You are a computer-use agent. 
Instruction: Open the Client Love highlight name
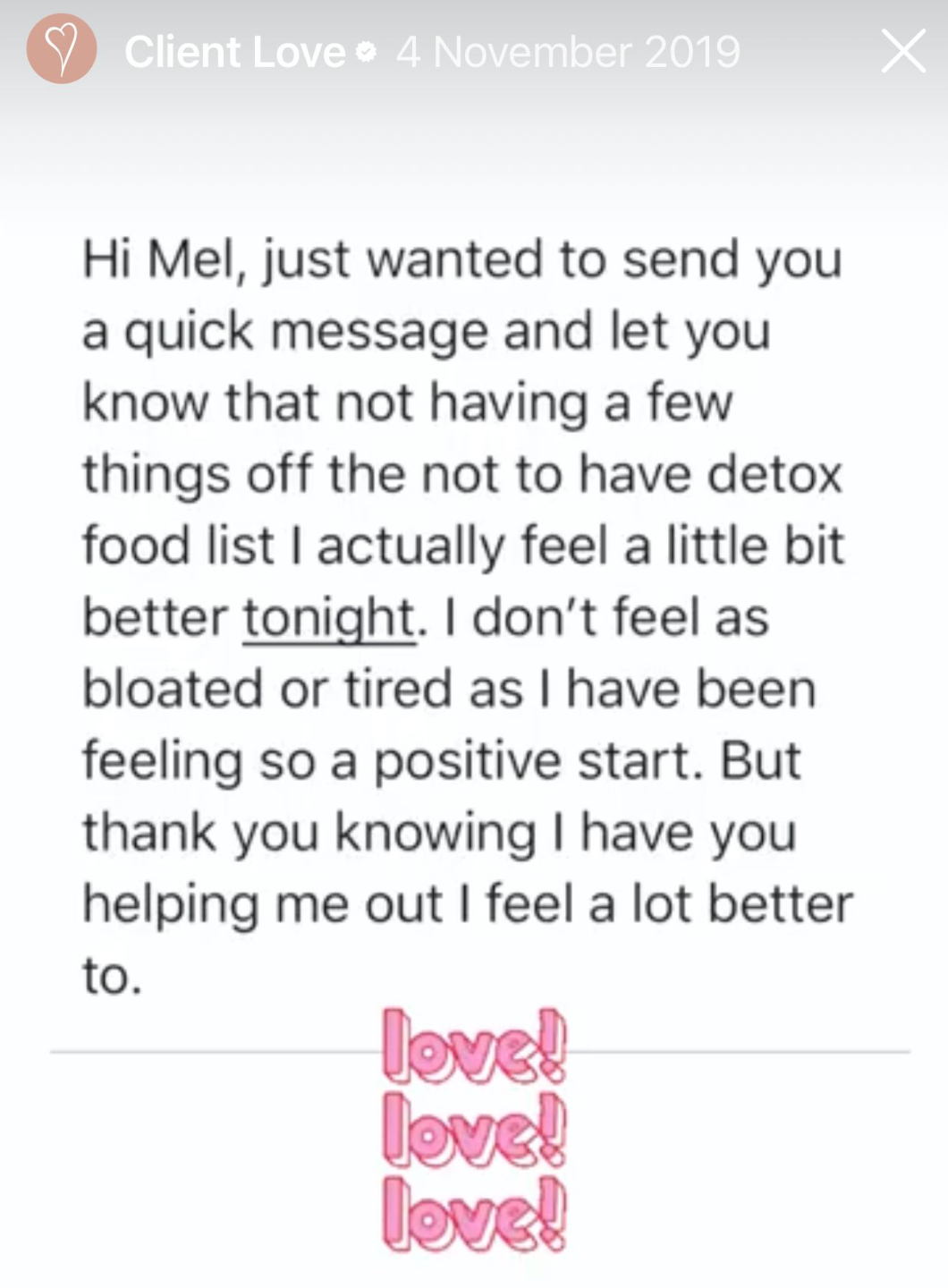235,52
